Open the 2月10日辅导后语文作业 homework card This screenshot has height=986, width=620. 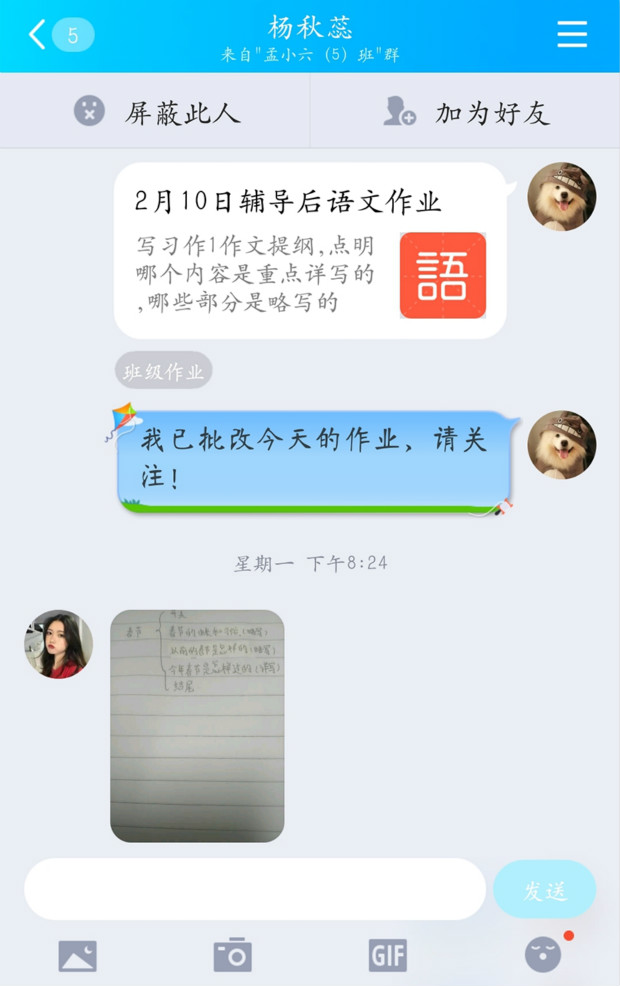pos(310,251)
